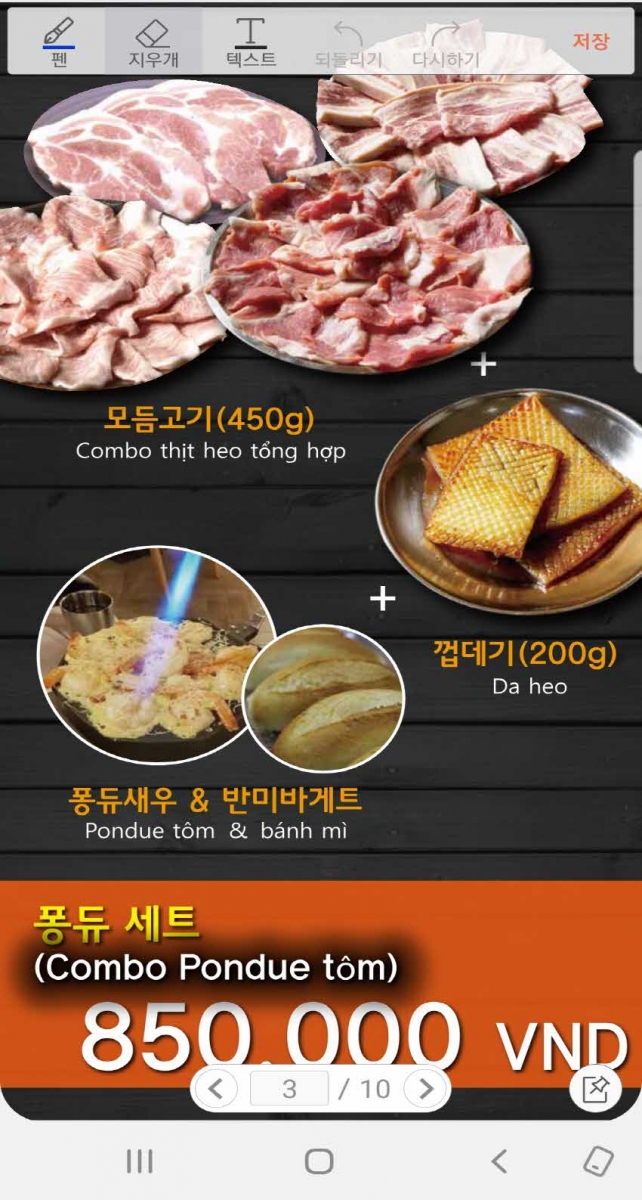Screen dimensions: 642x1200
Task: Choose the eraser (지우개) tool
Action: (153, 42)
